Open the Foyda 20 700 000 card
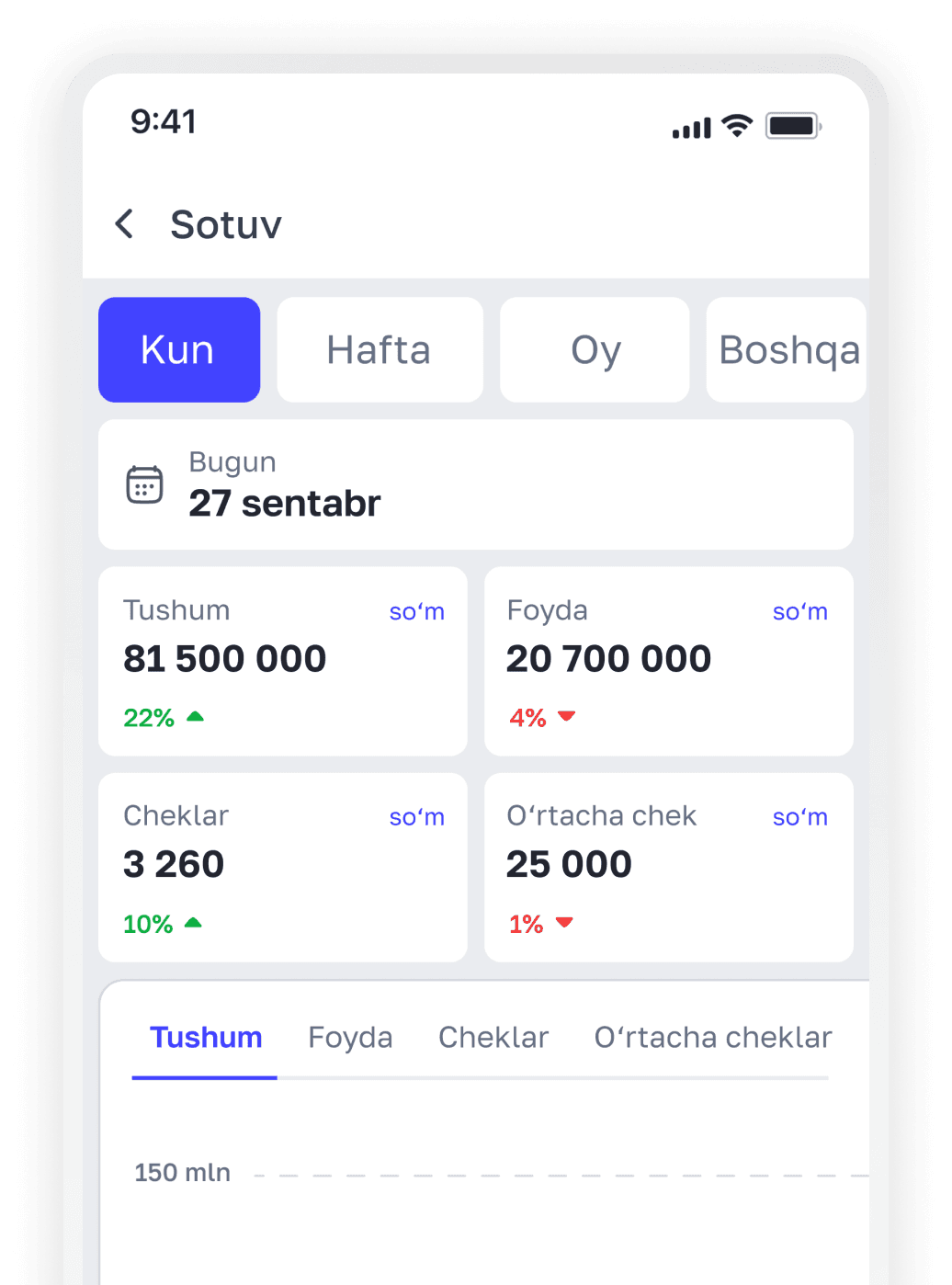The width and height of the screenshot is (952, 1285). coord(668,662)
